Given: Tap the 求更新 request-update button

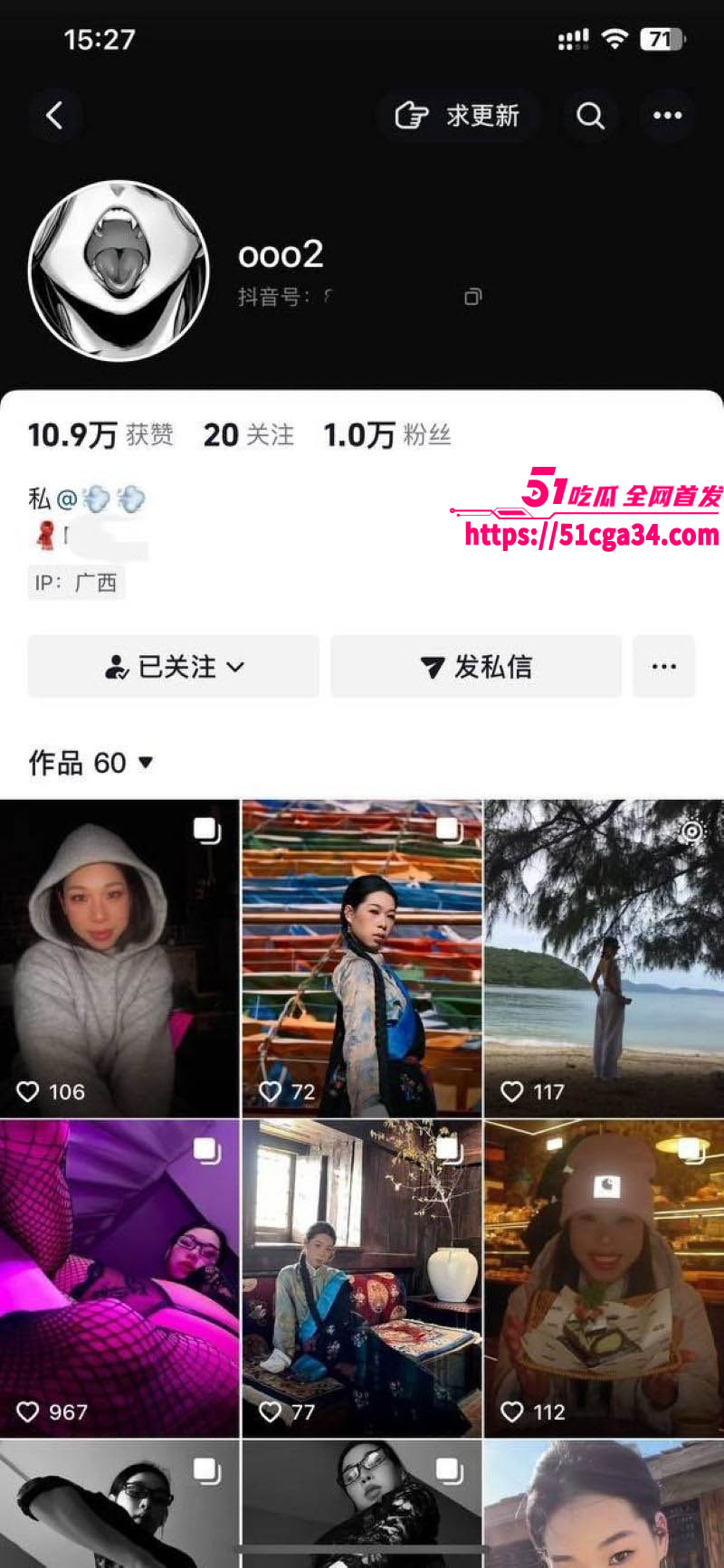Looking at the screenshot, I should point(458,116).
